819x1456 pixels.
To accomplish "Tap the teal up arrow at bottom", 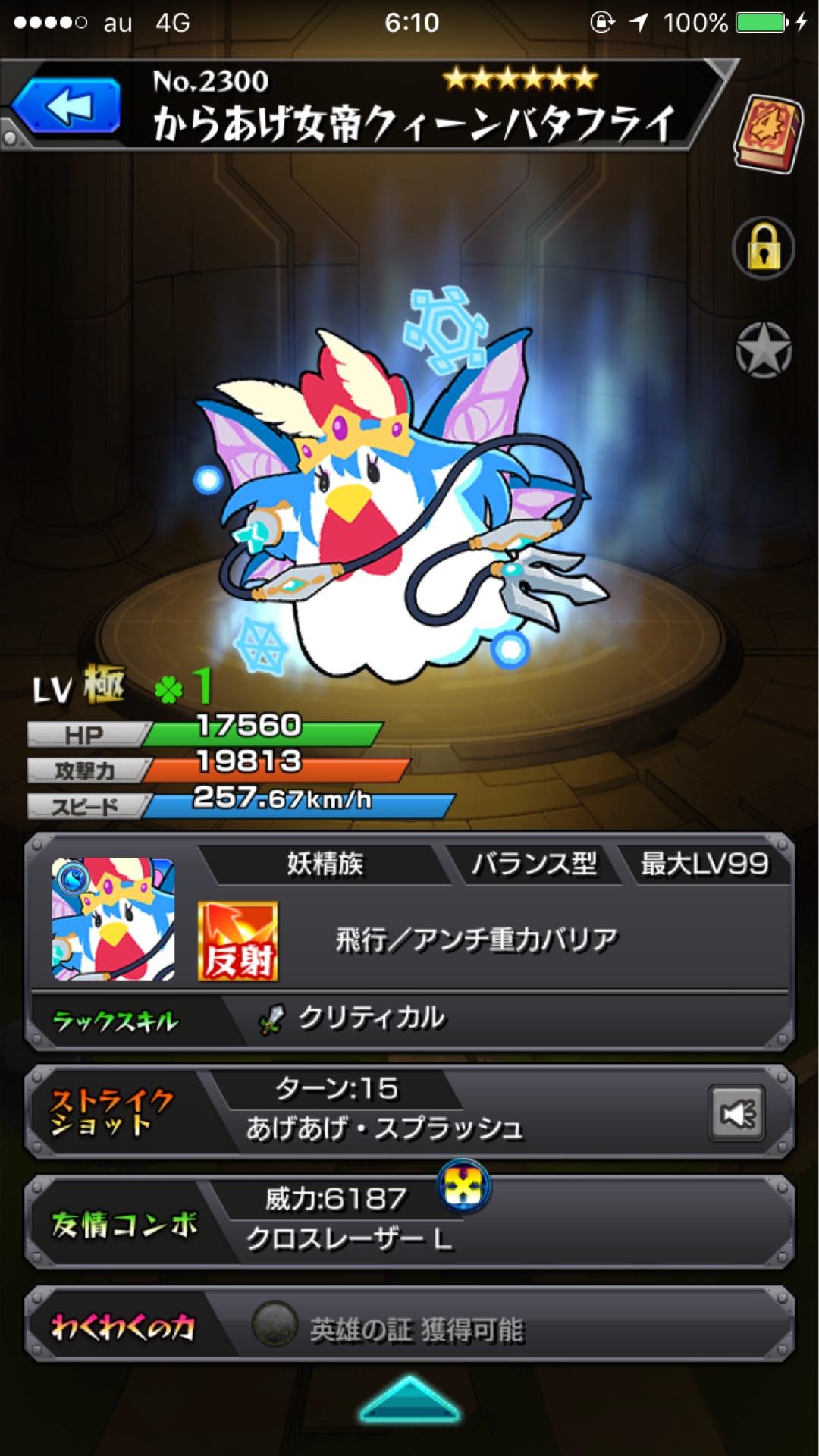I will (x=409, y=1398).
